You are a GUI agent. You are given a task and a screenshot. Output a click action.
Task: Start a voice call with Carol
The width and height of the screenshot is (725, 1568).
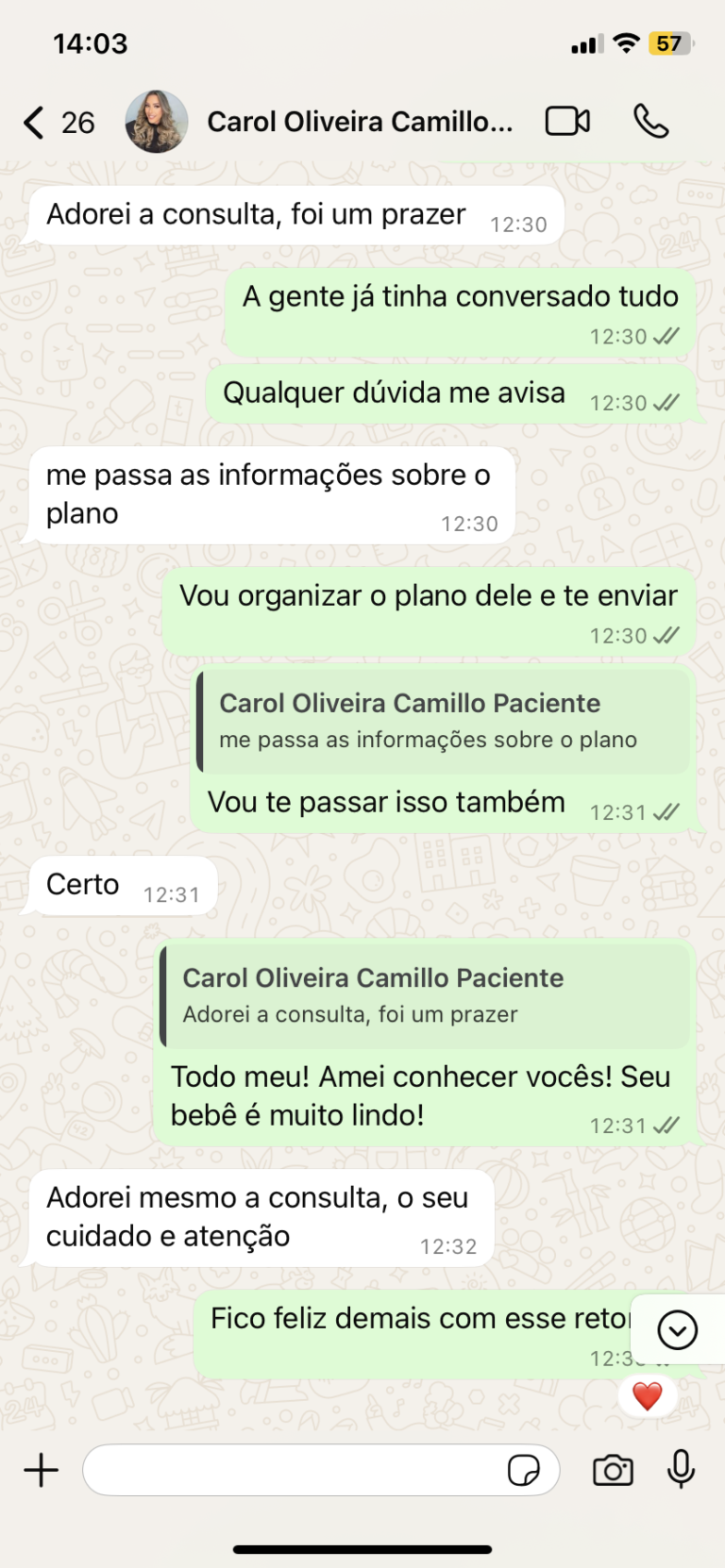(650, 122)
